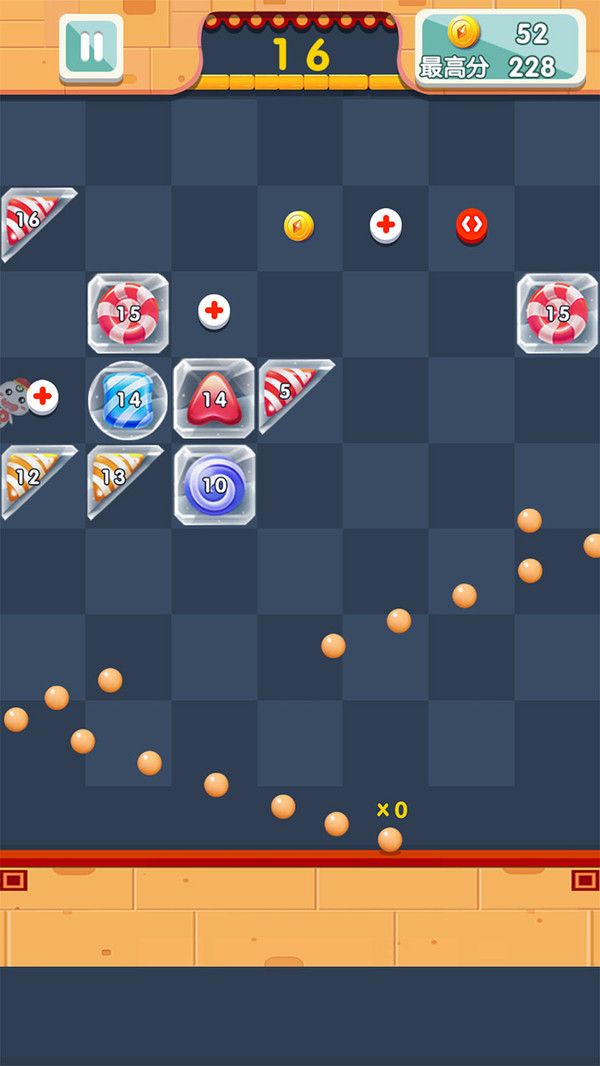Pause the game
Viewport: 600px width, 1066px height.
coord(91,47)
